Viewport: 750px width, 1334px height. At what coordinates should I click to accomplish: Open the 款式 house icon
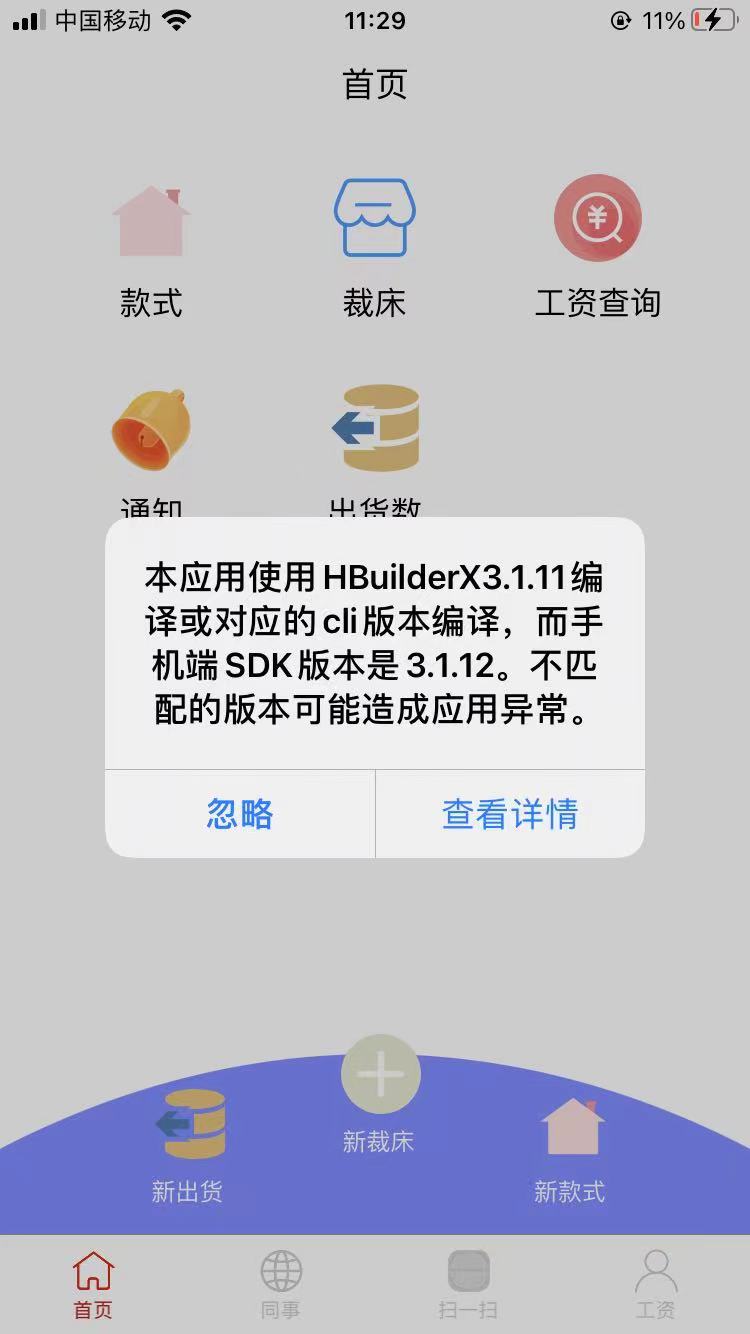point(151,222)
